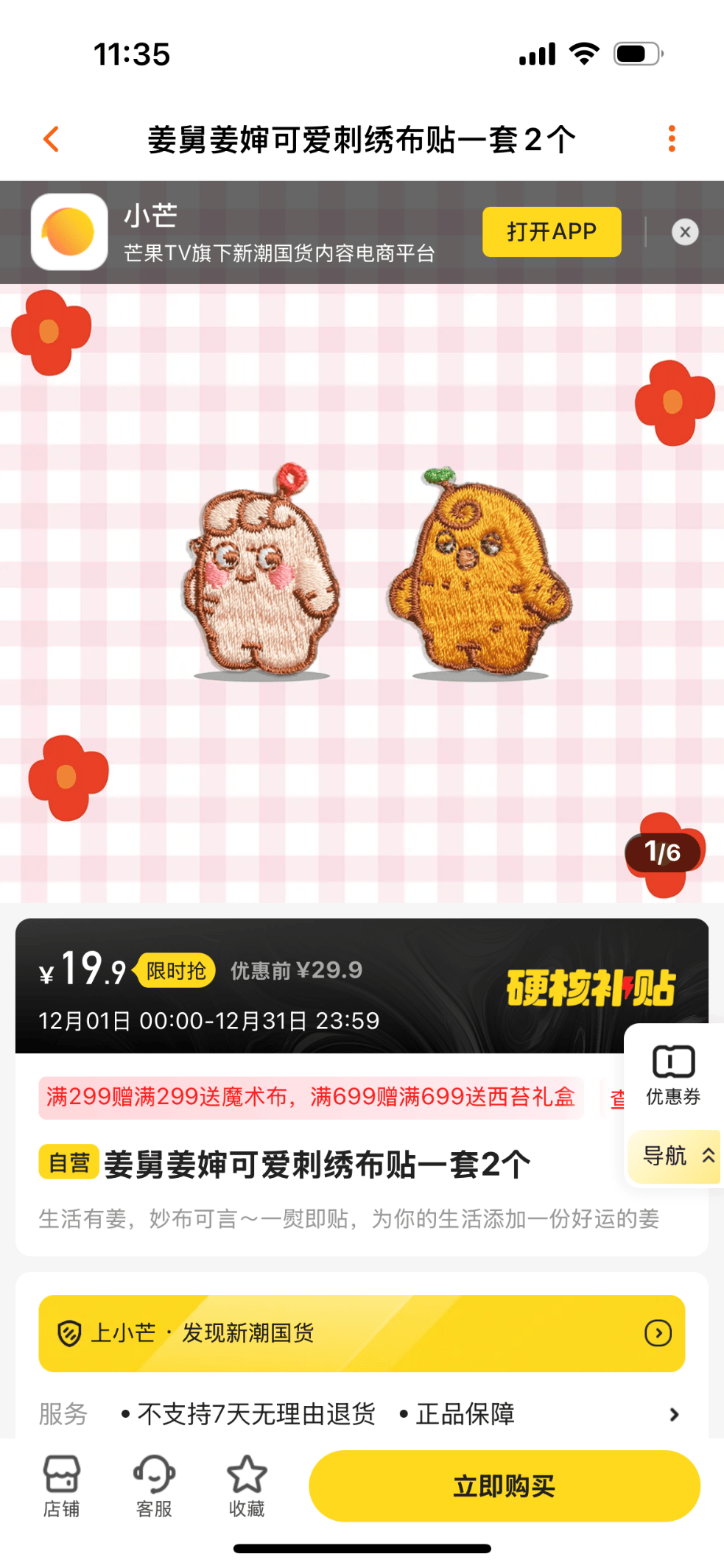Image resolution: width=724 pixels, height=1568 pixels.
Task: Add the item to 收藏 favorites
Action: (247, 1486)
